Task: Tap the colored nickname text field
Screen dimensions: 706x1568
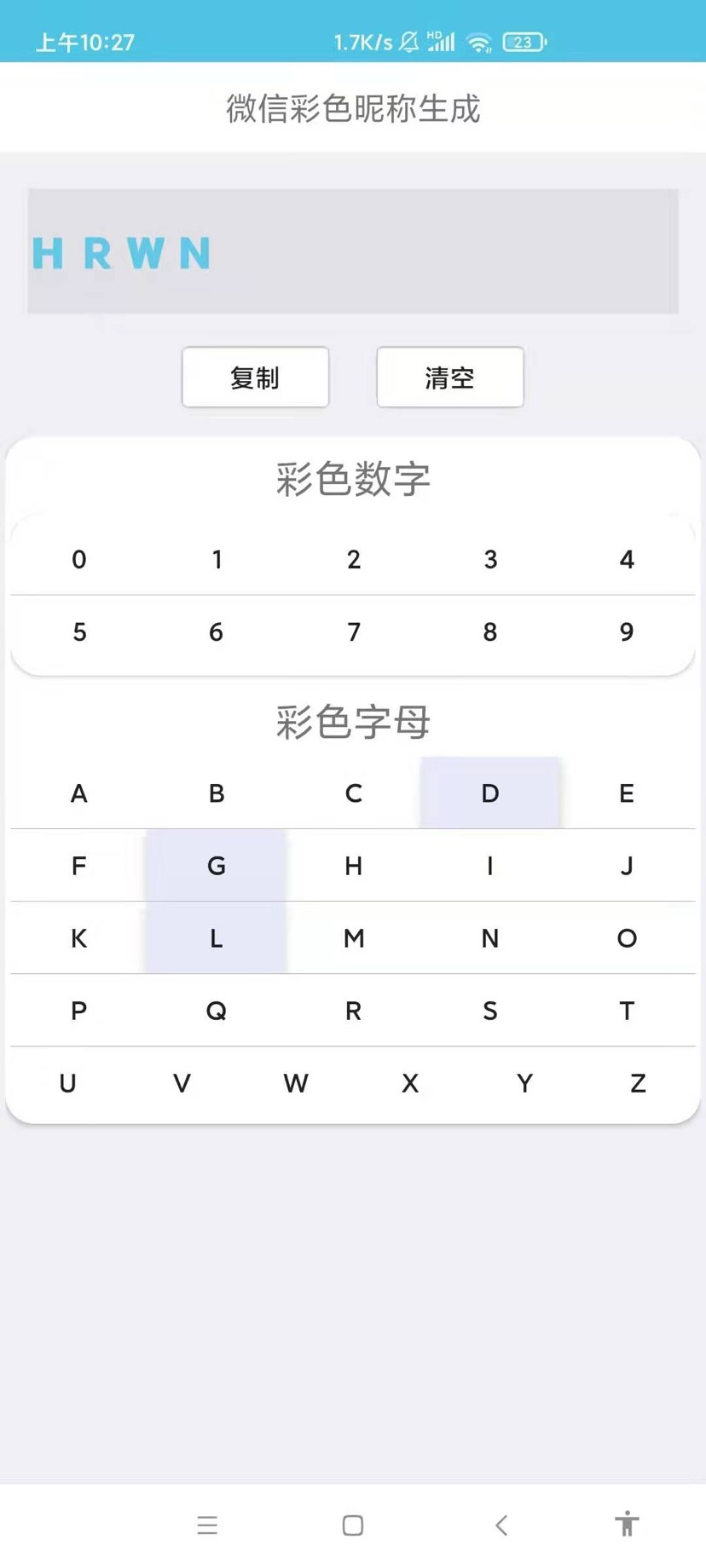Action: tap(353, 251)
